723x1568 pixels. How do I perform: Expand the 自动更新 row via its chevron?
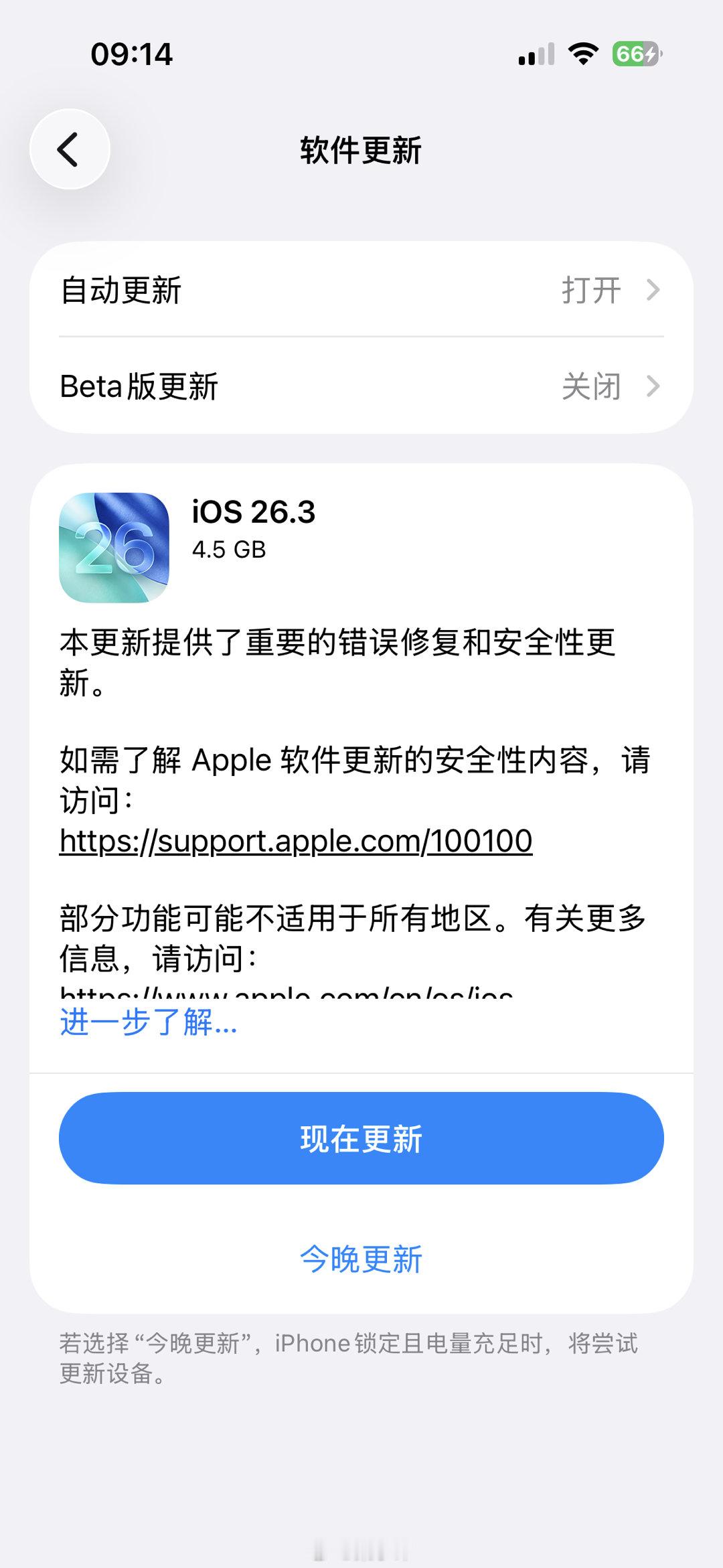[653, 289]
